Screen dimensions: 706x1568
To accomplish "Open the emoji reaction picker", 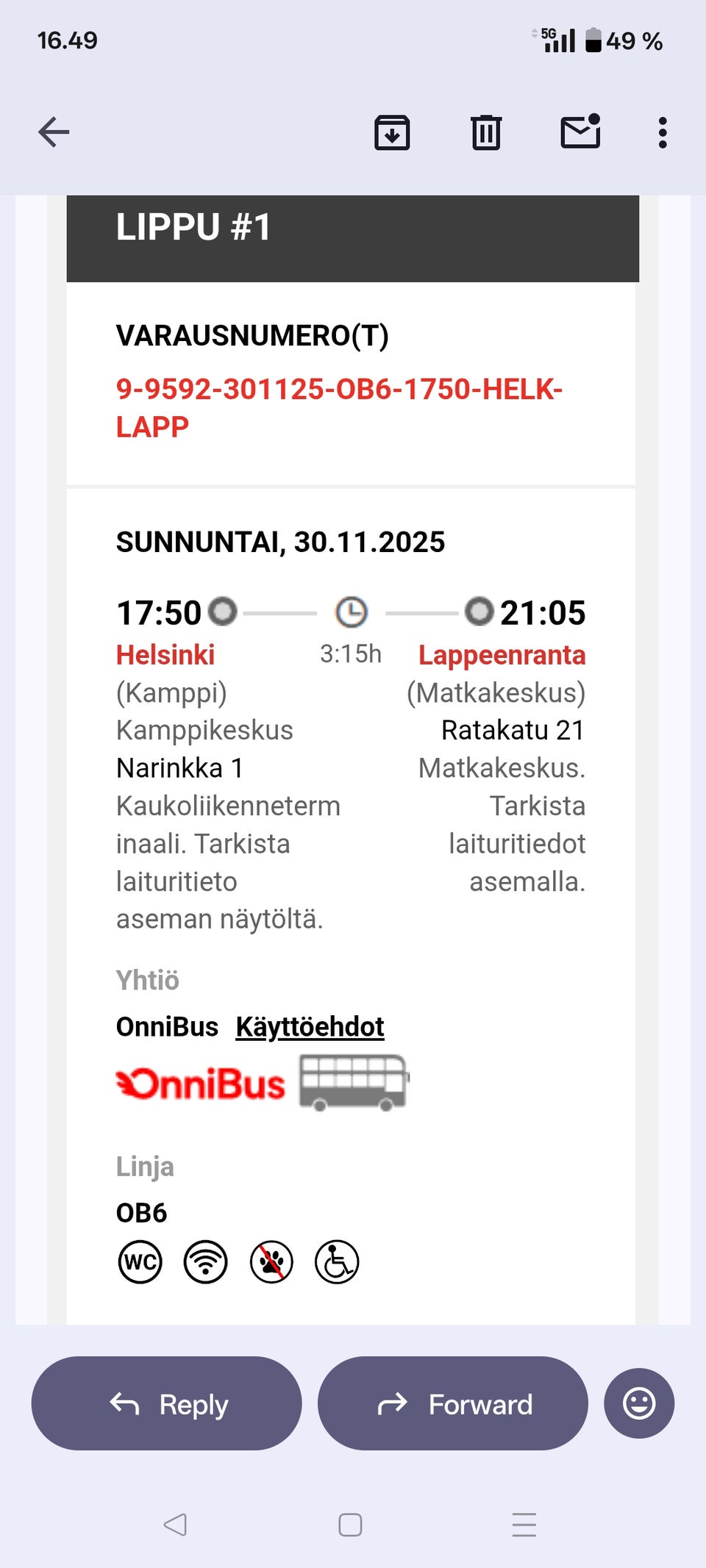I will pos(638,1403).
